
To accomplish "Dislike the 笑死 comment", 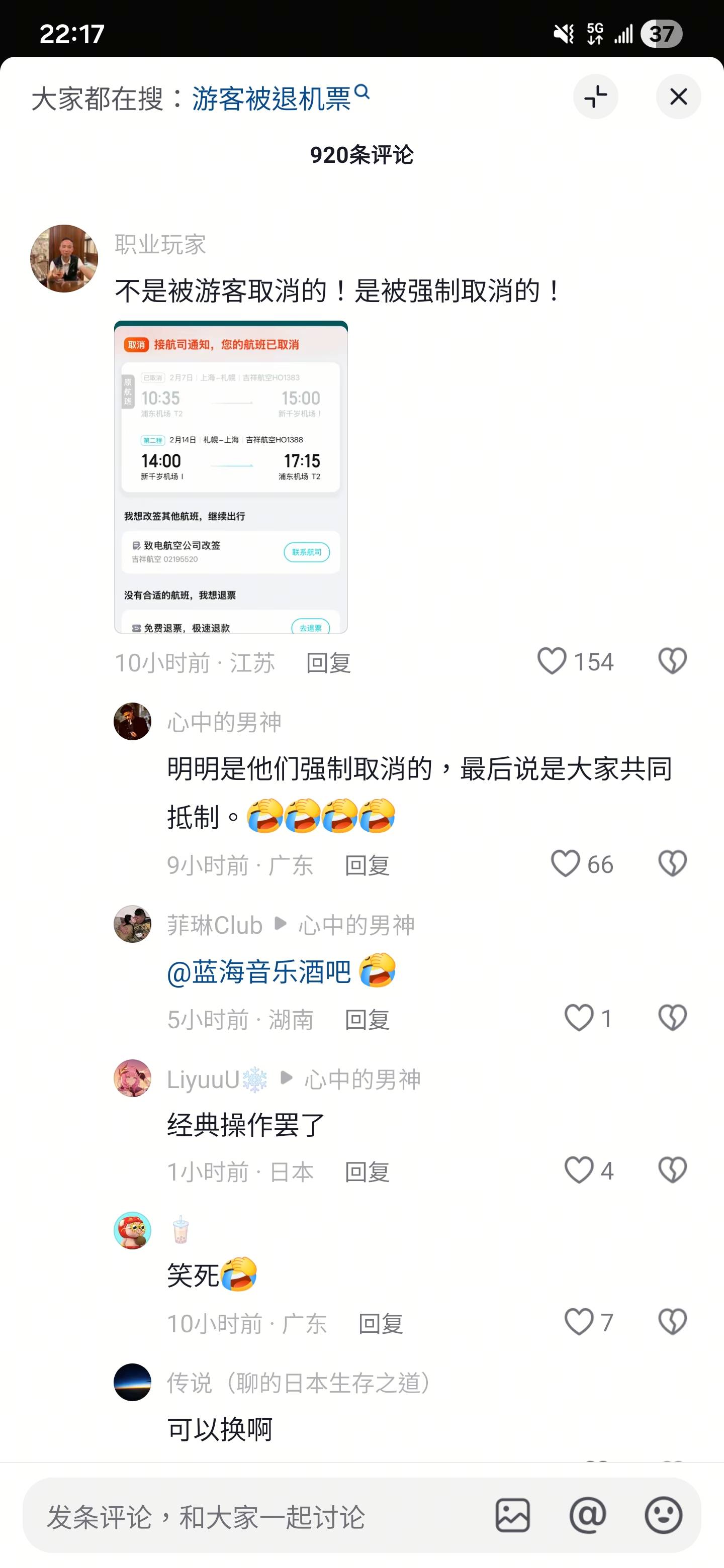I will pyautogui.click(x=672, y=1322).
